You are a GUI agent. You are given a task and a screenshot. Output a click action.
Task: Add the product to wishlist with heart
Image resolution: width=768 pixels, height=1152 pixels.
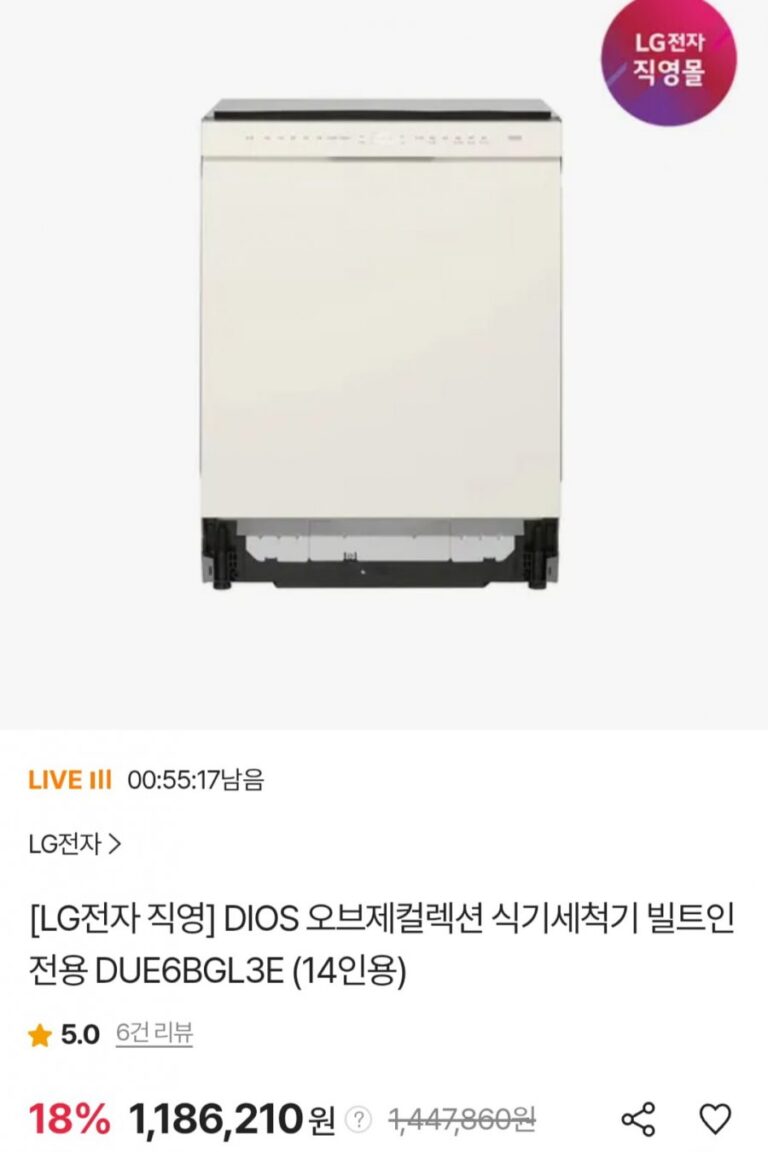point(714,1119)
